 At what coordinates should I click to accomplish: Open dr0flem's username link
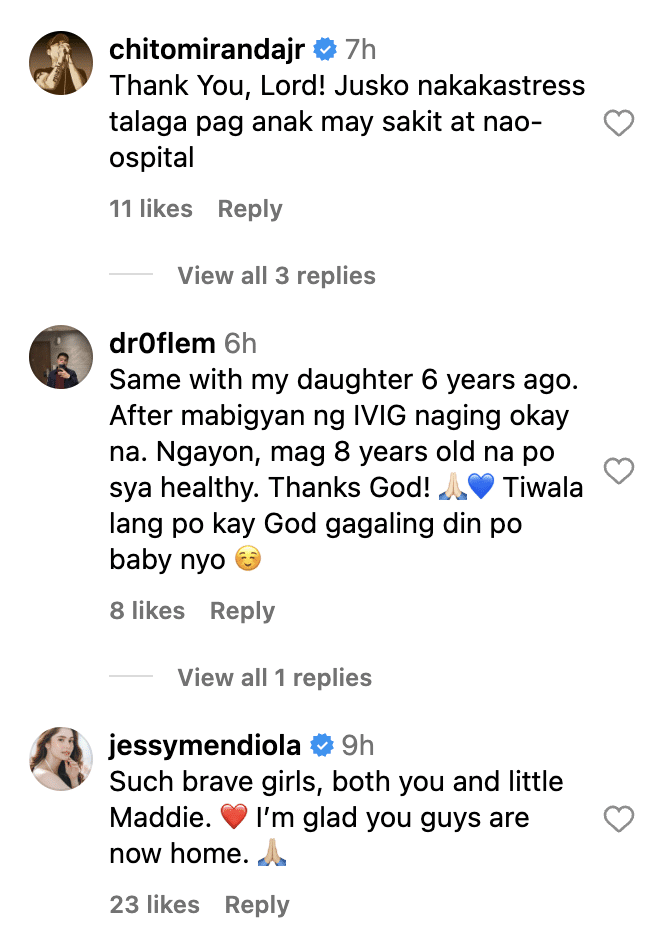[162, 344]
